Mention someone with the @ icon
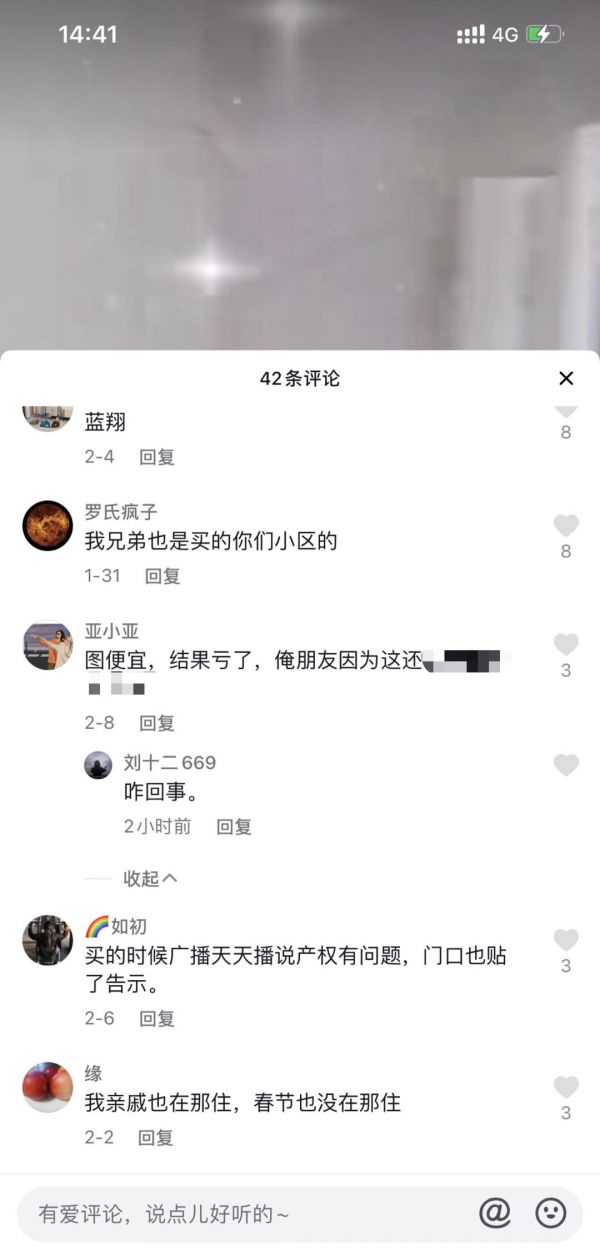 495,1213
